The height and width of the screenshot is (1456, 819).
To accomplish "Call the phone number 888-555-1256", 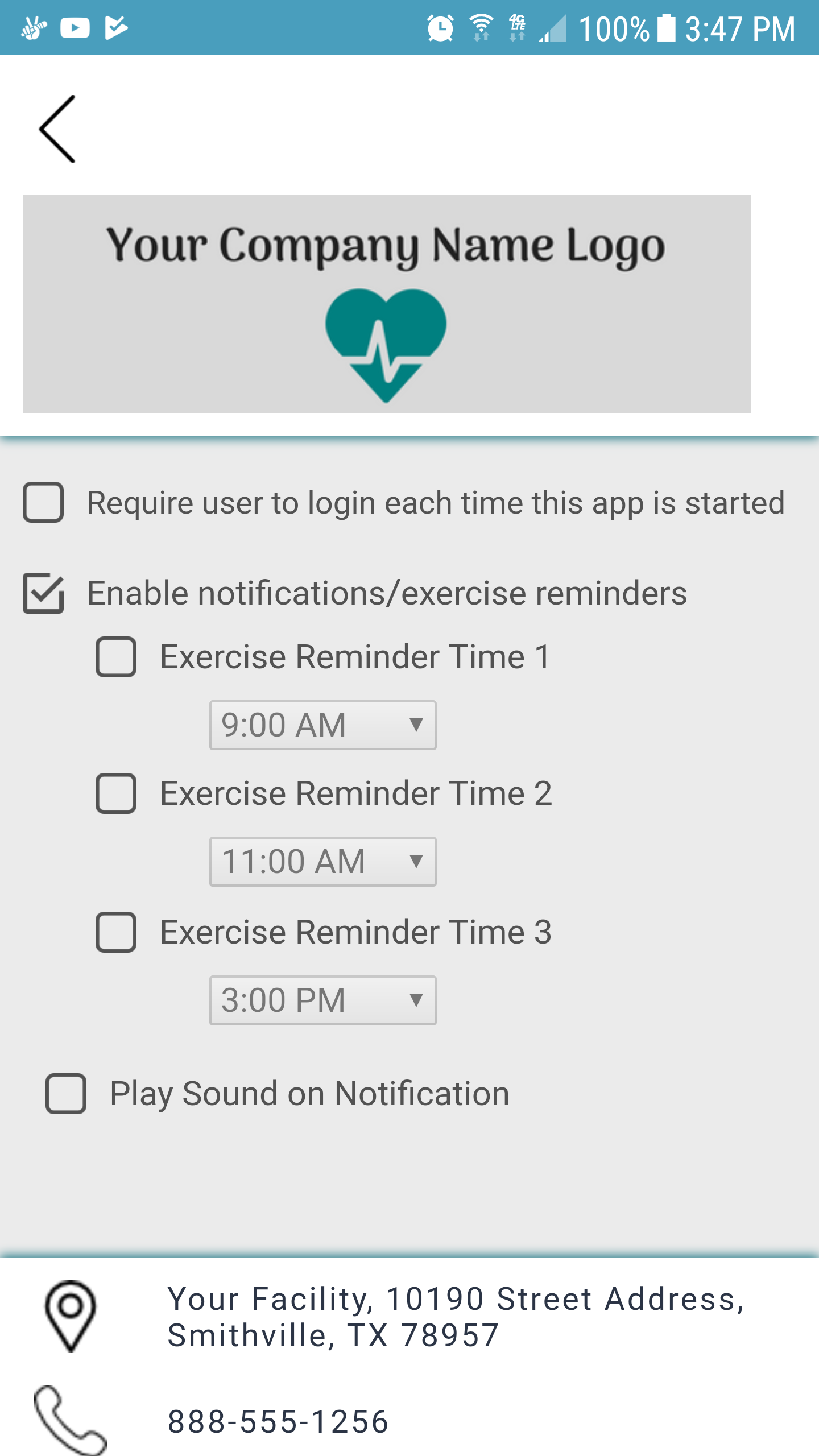I will [x=278, y=1421].
